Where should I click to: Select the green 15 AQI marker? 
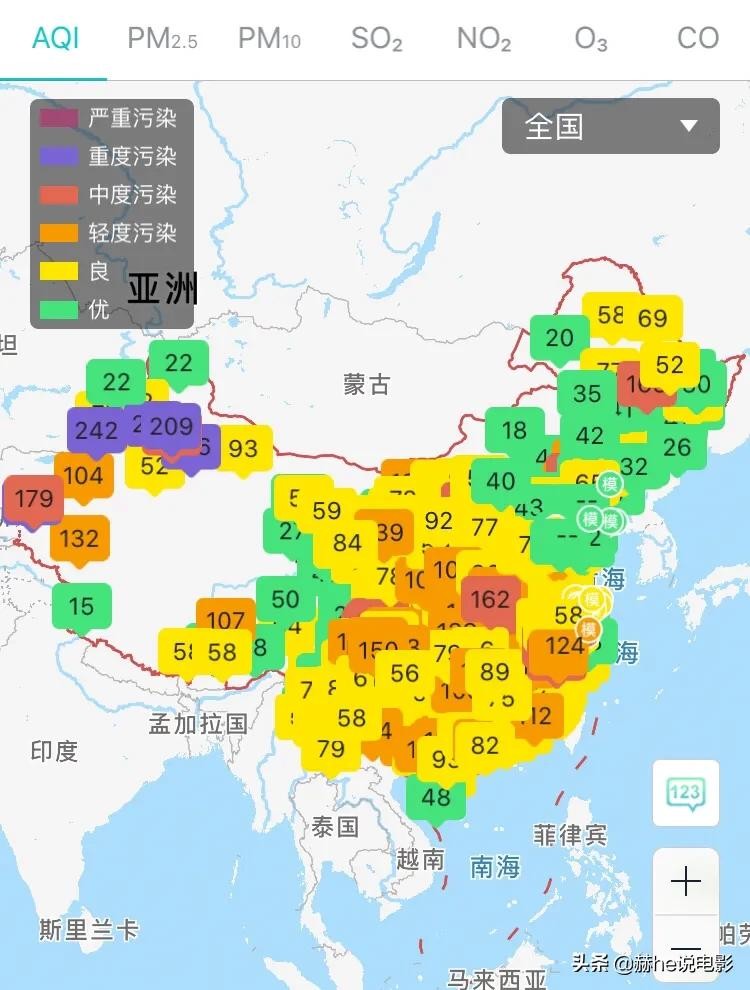[x=81, y=605]
